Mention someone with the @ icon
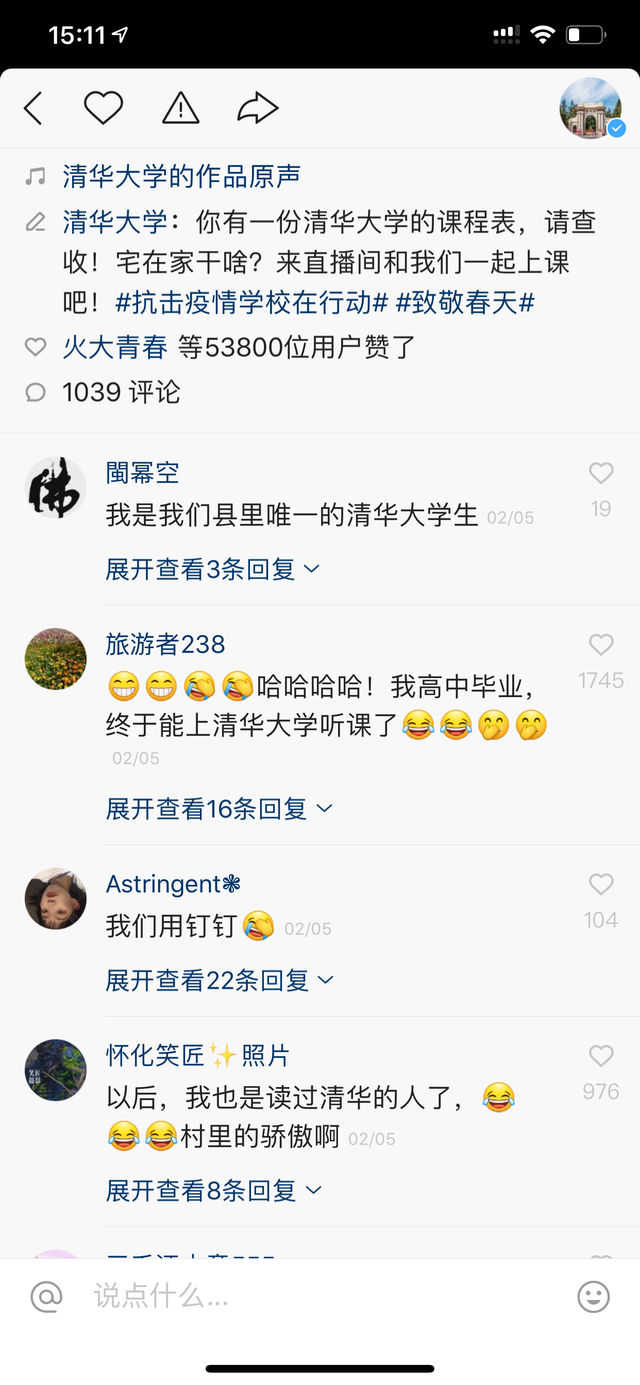The width and height of the screenshot is (640, 1385). (46, 1297)
